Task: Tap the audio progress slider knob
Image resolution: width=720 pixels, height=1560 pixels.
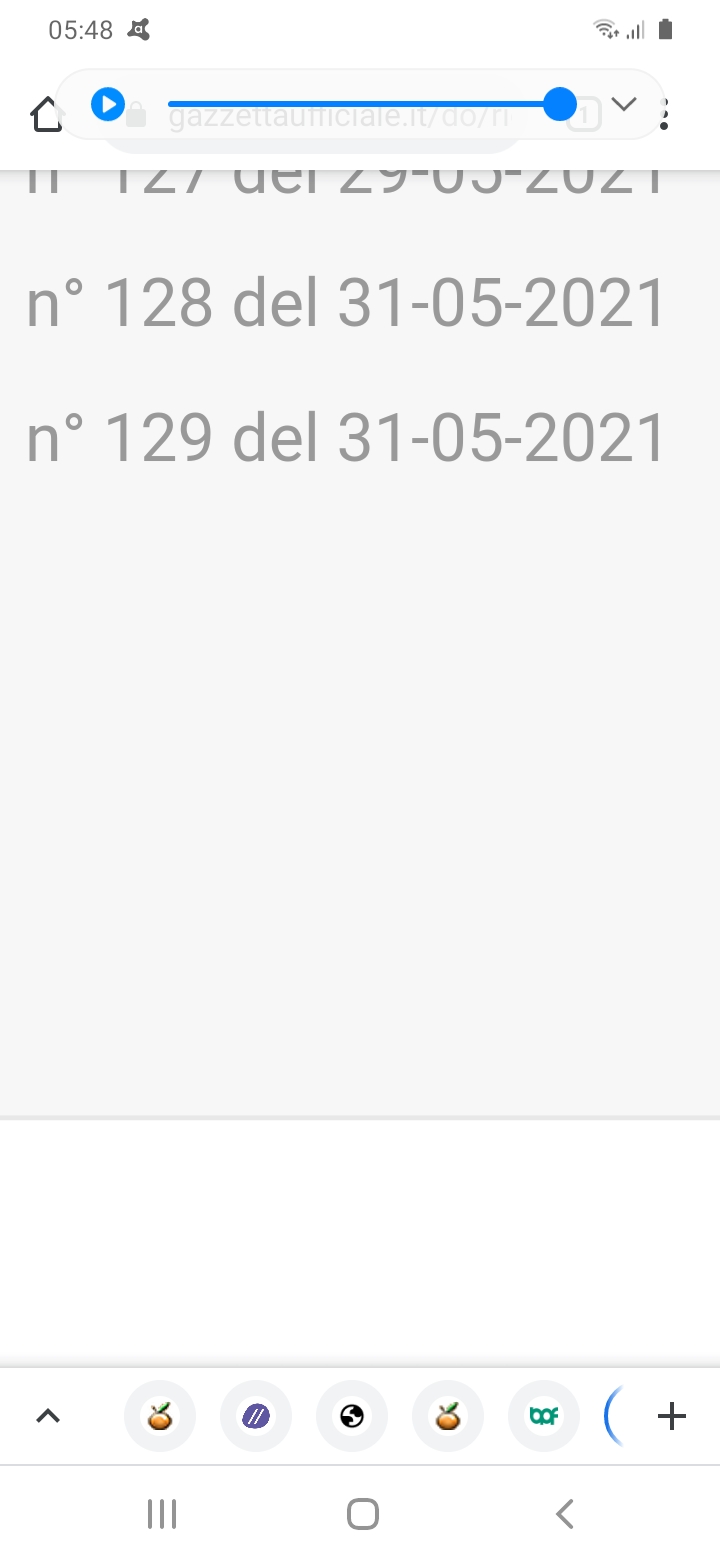Action: tap(560, 104)
